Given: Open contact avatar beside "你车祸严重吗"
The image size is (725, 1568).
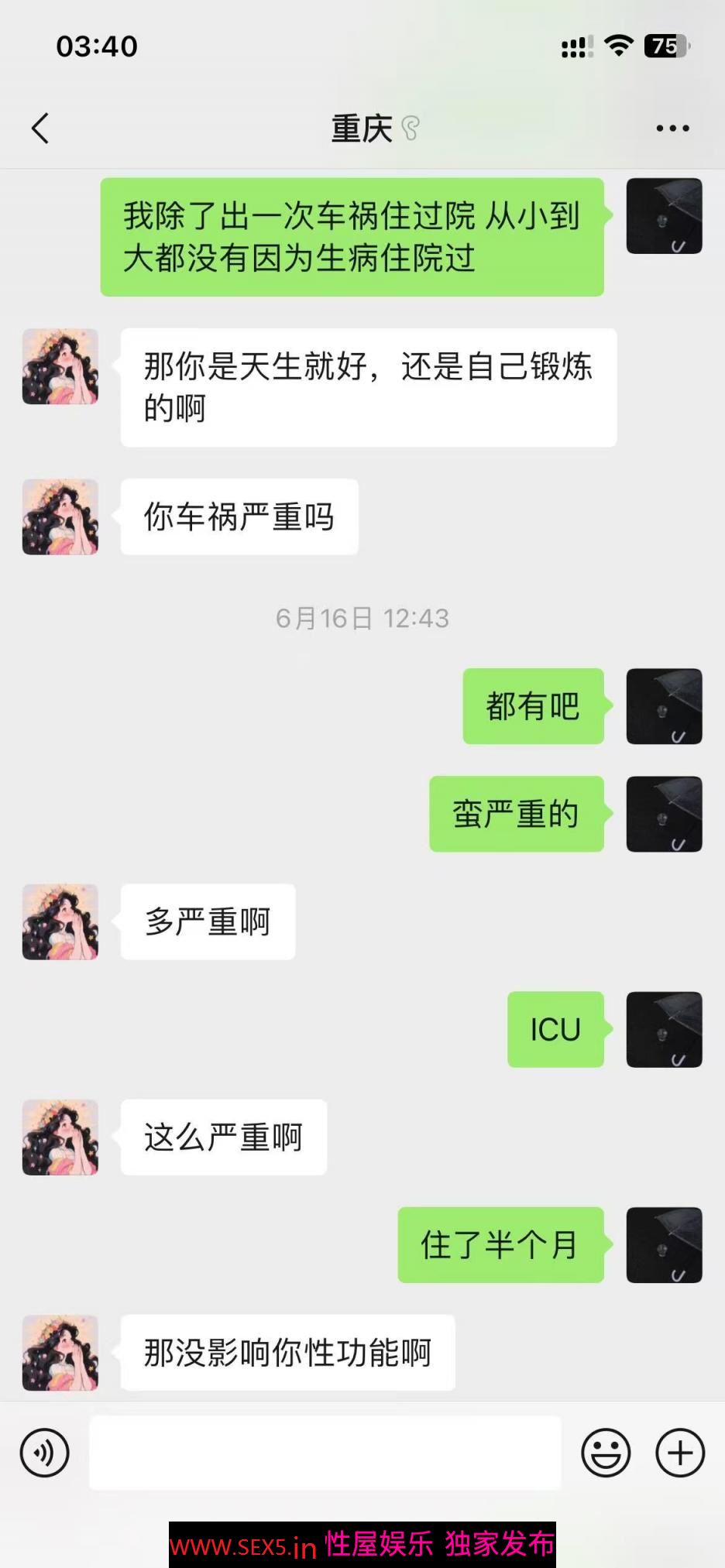Looking at the screenshot, I should click(x=60, y=517).
